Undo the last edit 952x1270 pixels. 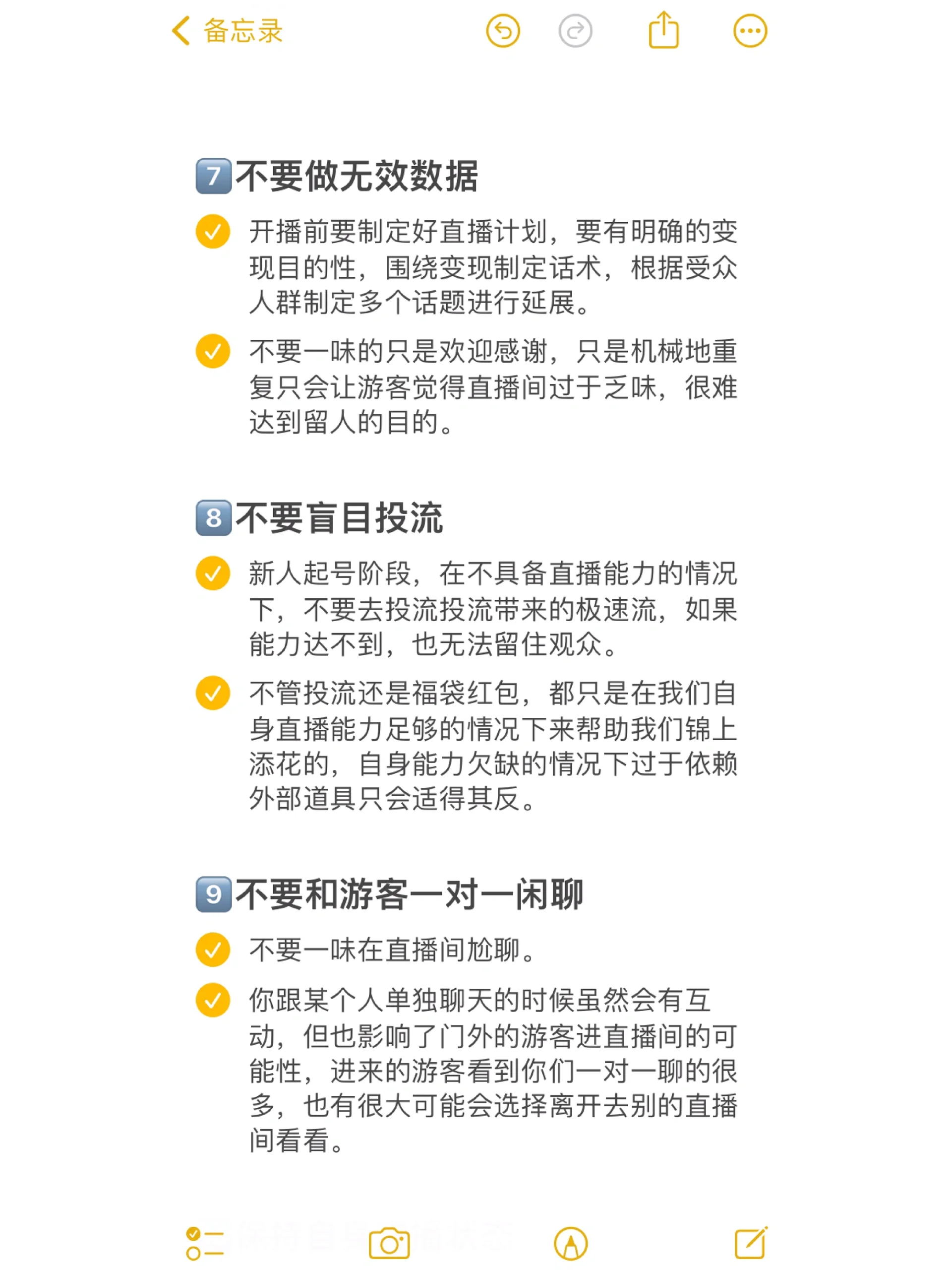click(503, 30)
